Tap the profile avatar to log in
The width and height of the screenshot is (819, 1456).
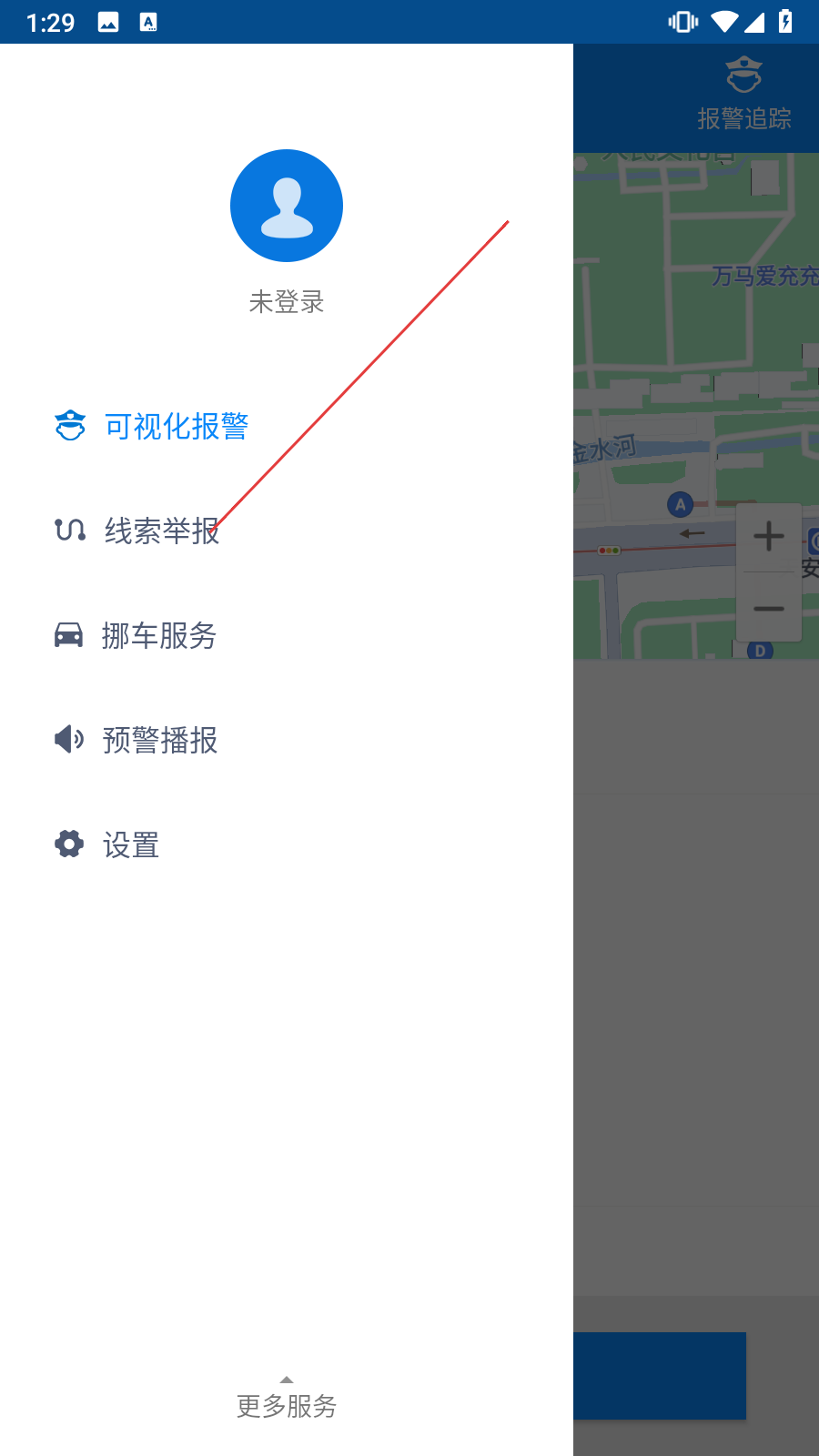coord(287,206)
